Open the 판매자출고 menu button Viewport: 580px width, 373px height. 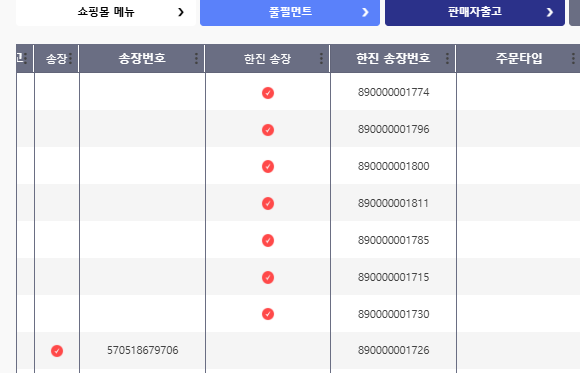click(475, 12)
